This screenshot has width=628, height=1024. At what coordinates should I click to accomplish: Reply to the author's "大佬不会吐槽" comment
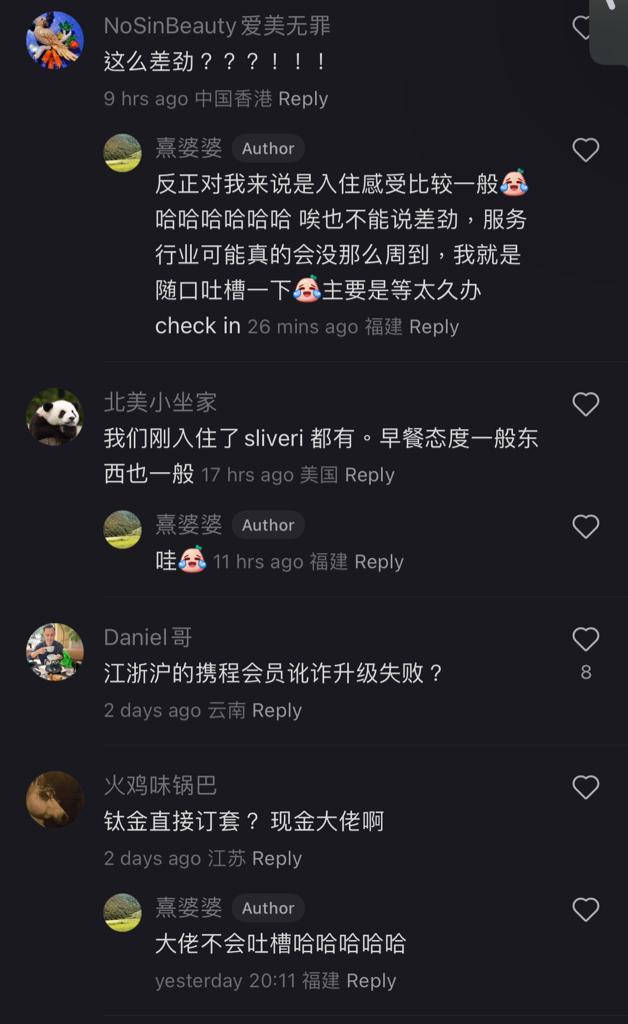(371, 981)
